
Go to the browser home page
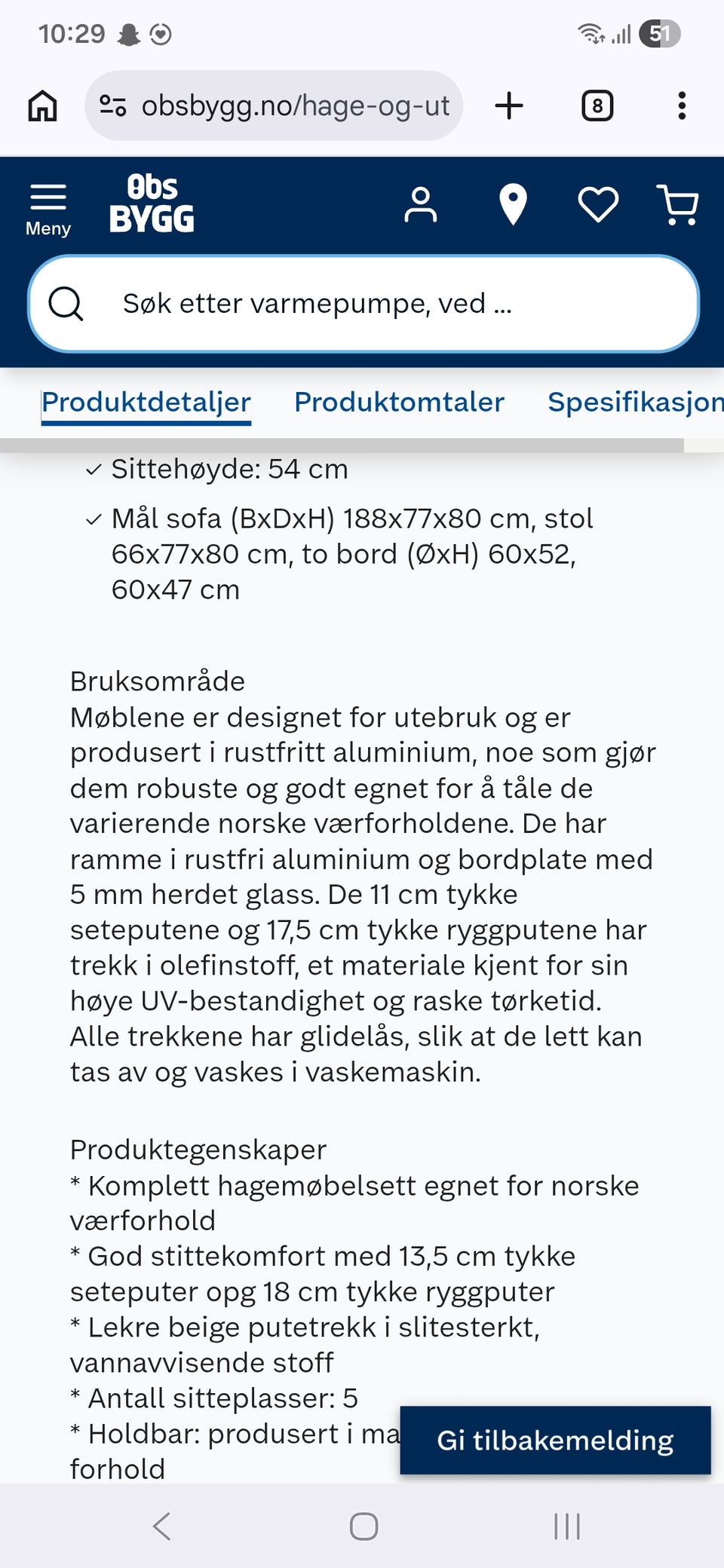click(42, 106)
